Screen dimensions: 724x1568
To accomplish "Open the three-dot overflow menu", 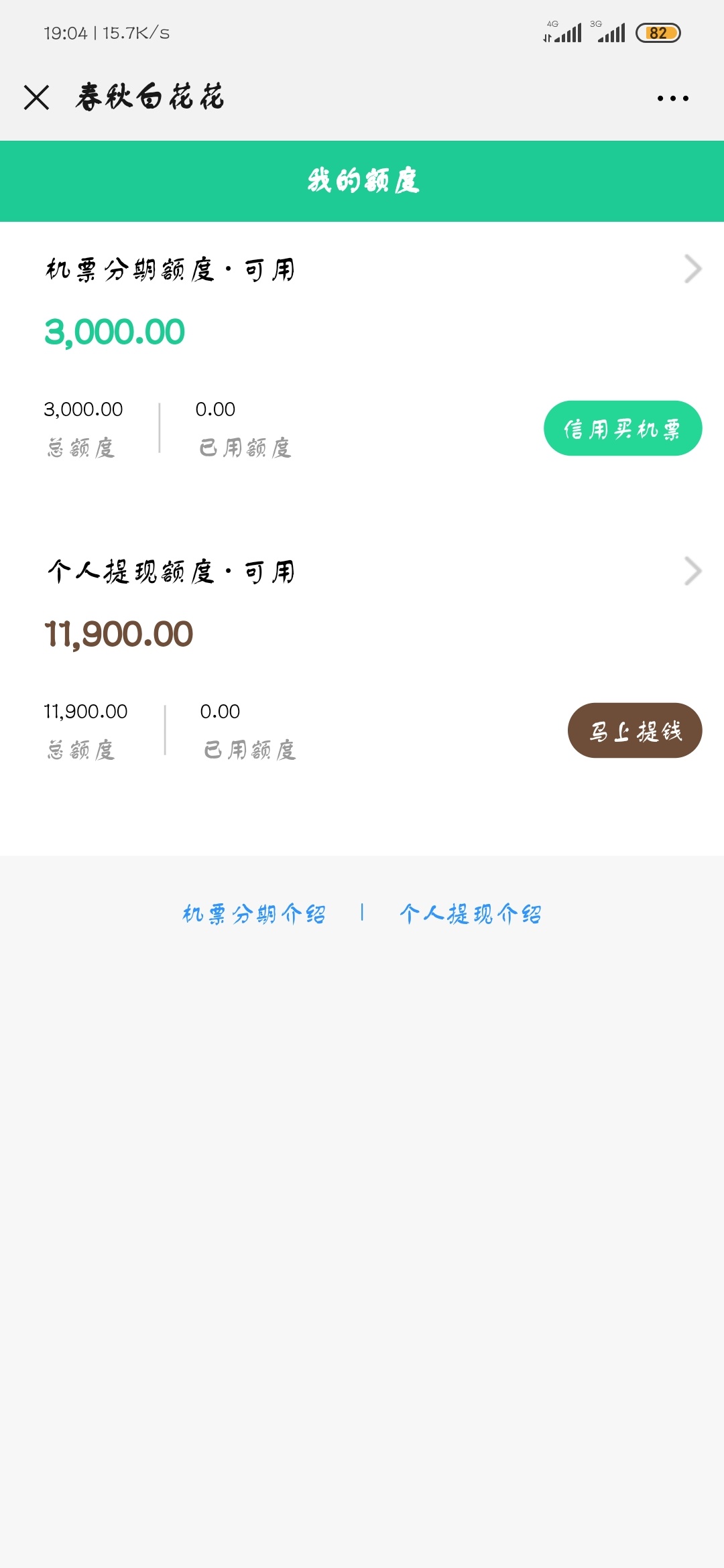I will tap(672, 99).
